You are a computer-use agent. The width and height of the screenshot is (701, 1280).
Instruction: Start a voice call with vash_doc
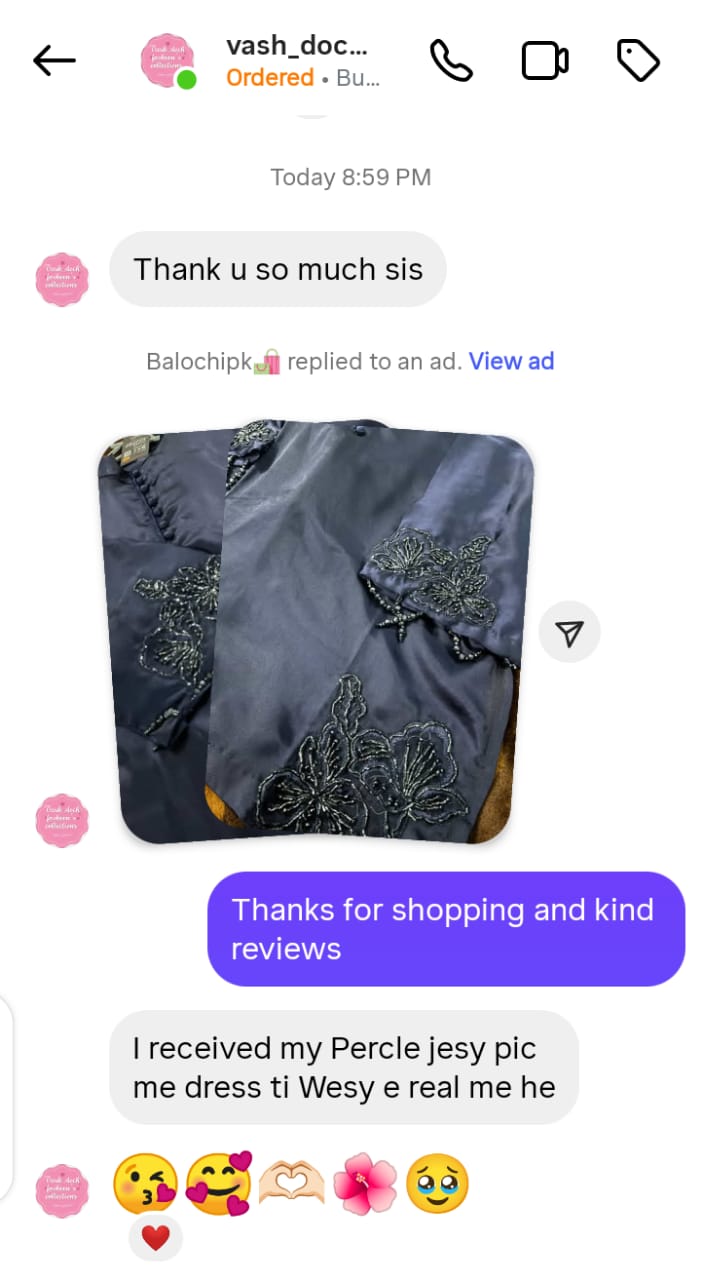pos(450,61)
